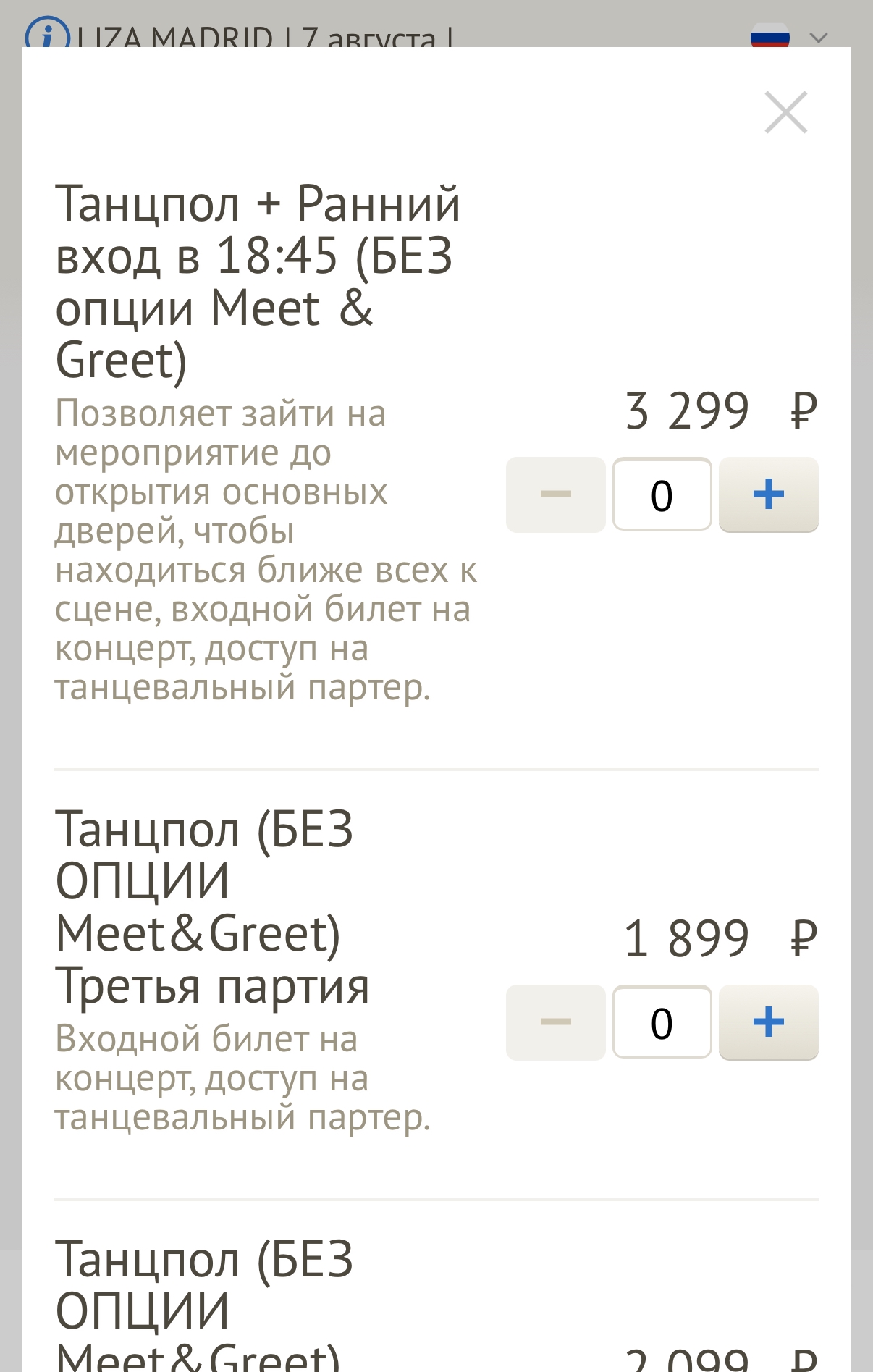Tap quantity field for 3 299 ₽ ticket
The width and height of the screenshot is (873, 1372).
(662, 494)
